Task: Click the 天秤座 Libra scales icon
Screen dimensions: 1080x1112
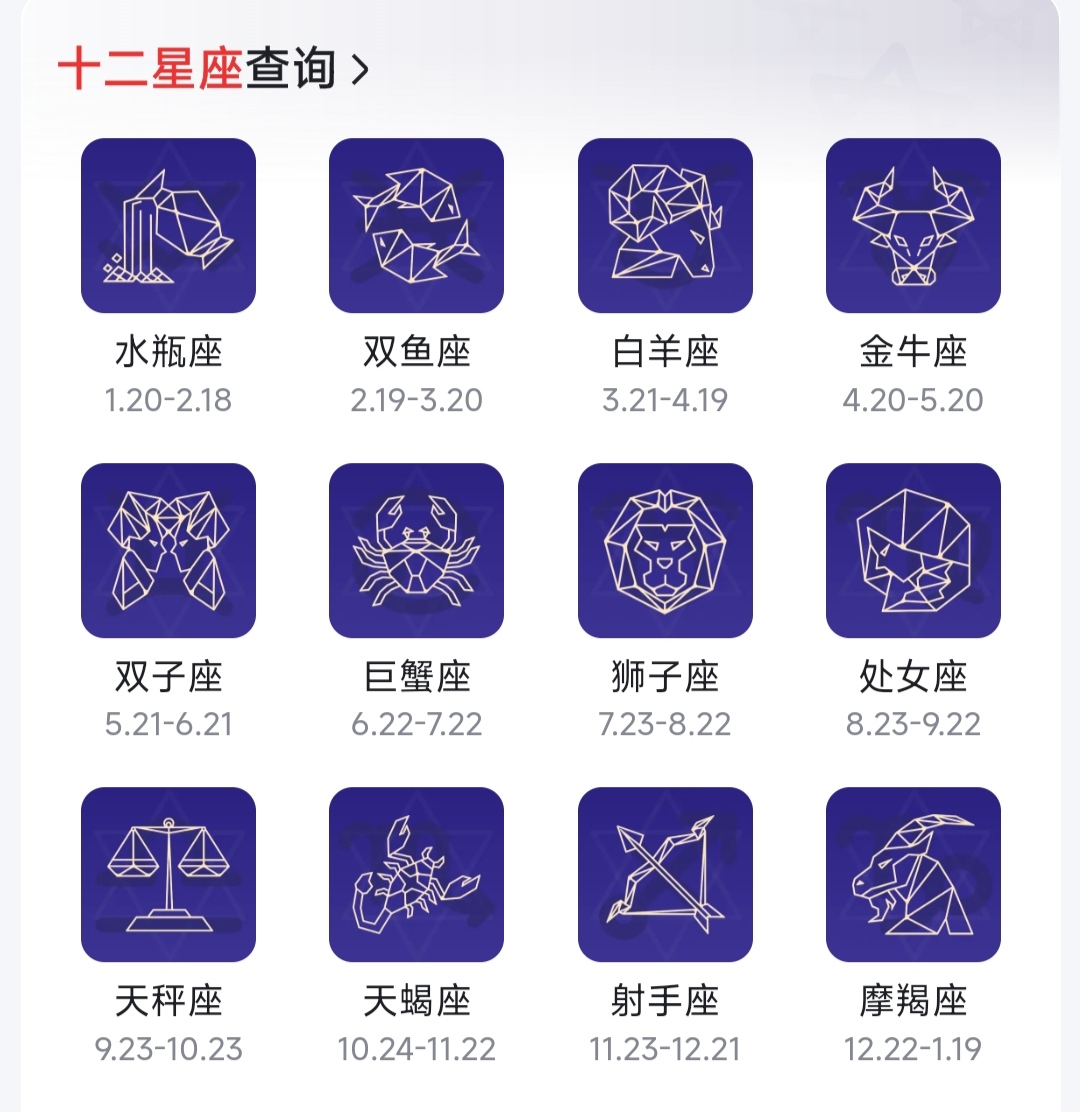Action: click(x=168, y=873)
